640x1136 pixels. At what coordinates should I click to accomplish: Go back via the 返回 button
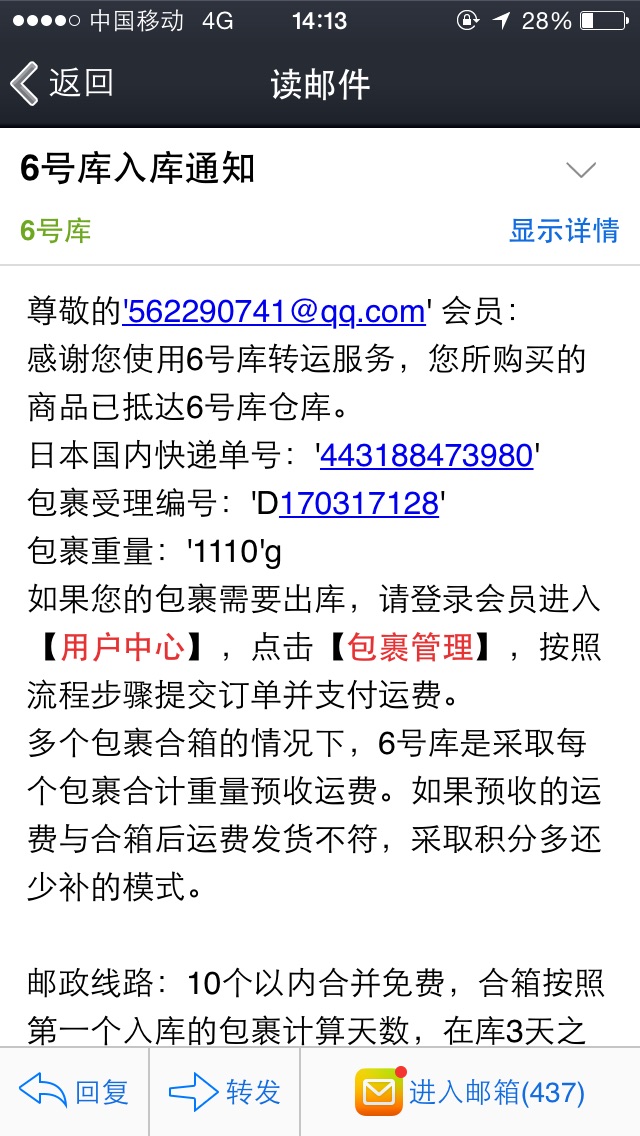point(62,83)
